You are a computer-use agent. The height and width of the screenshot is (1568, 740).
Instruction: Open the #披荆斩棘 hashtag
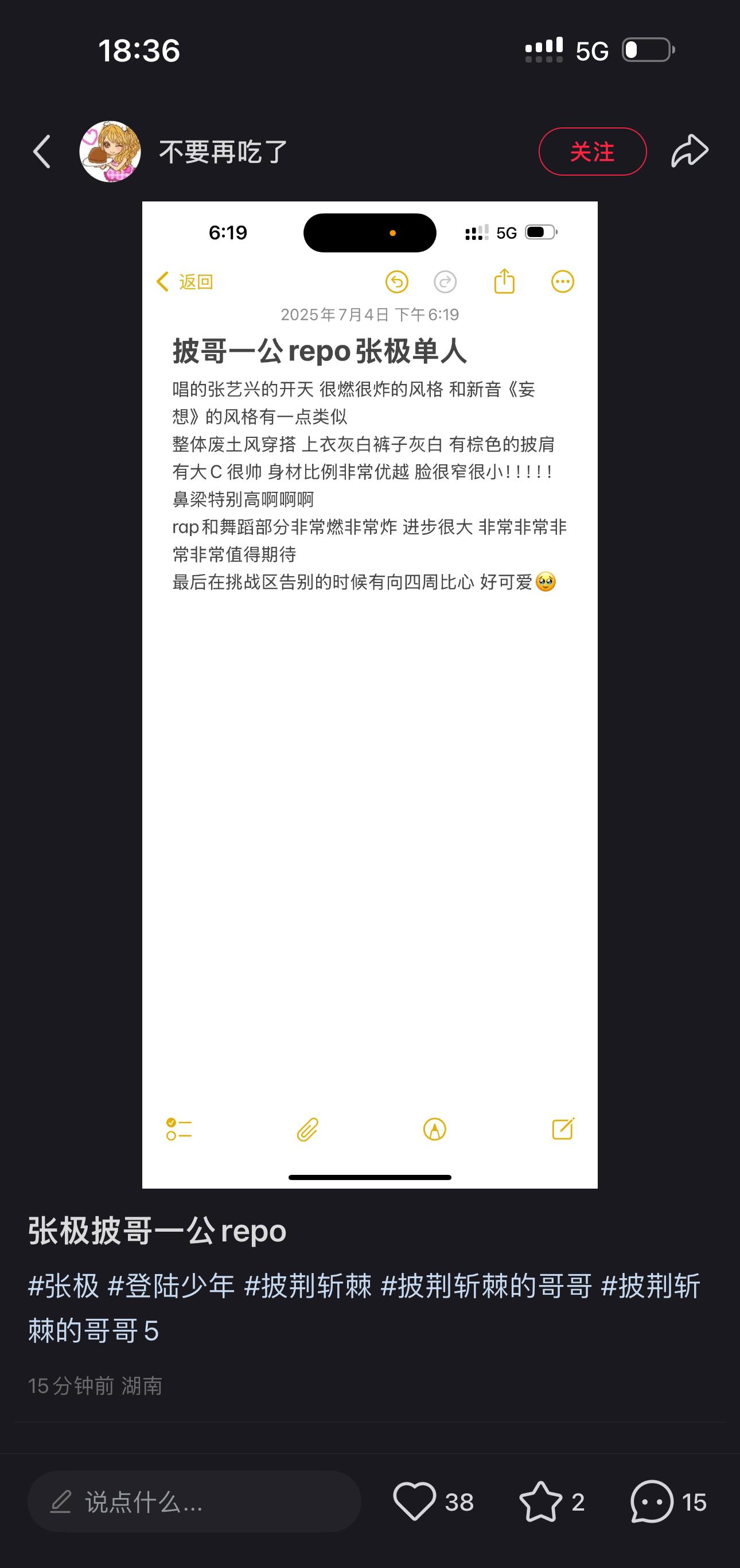tap(308, 1286)
